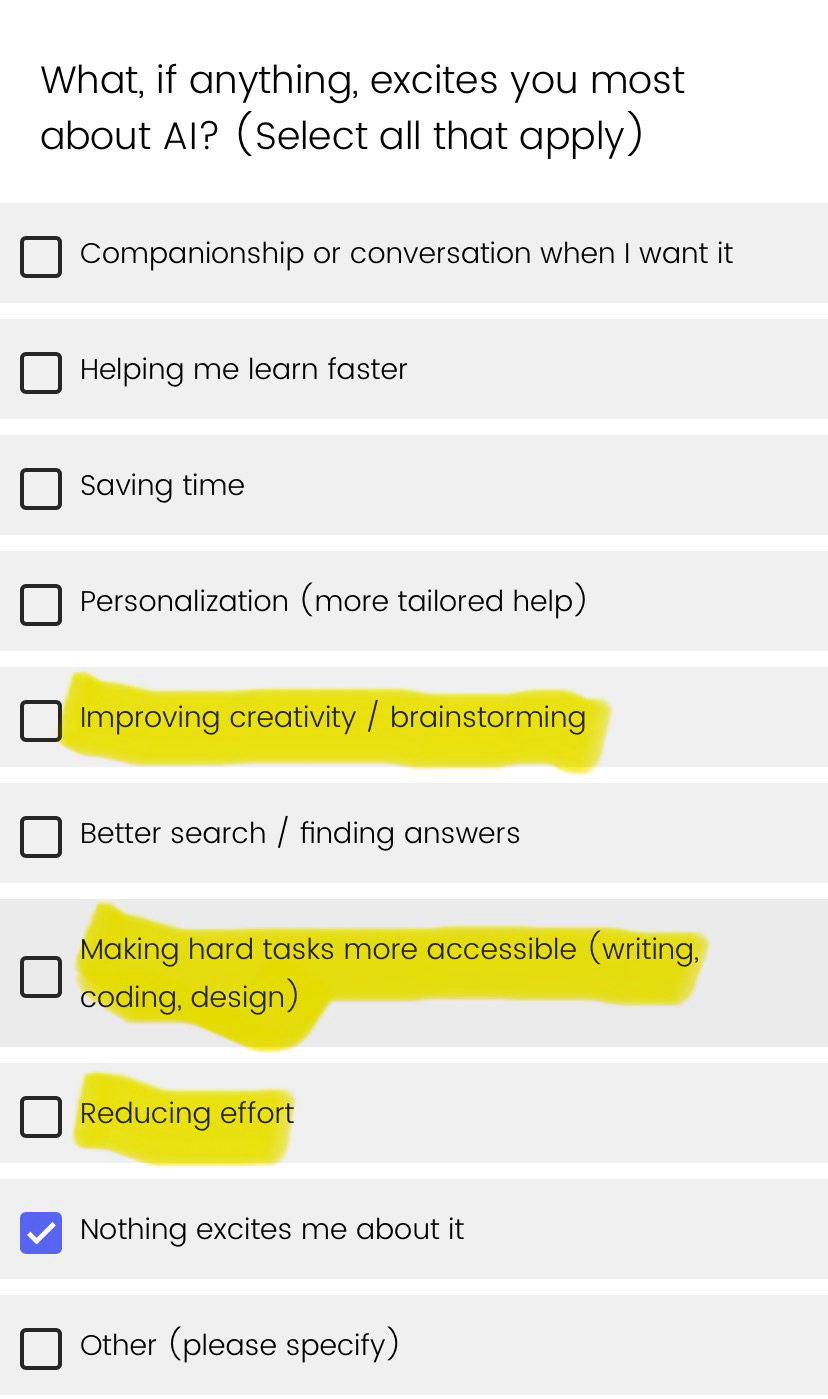
Task: Tick 'Making hard tasks more accessible'
Action: click(41, 976)
